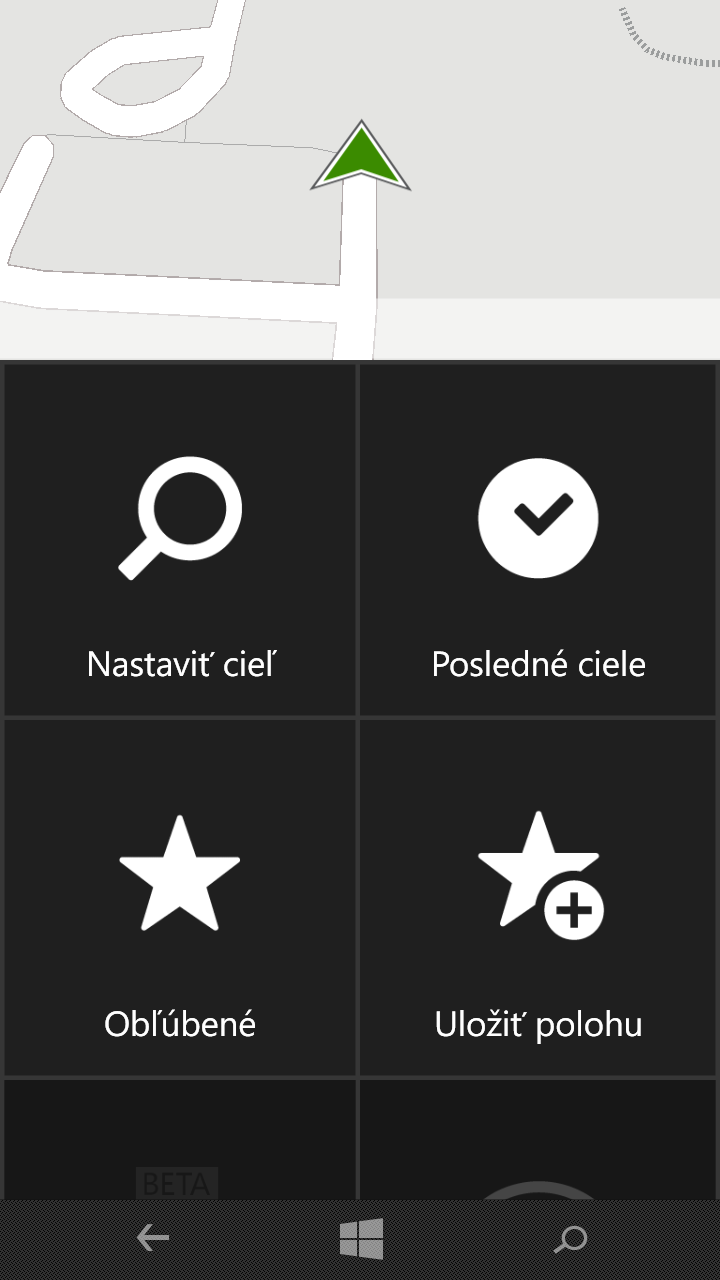Open the Nastaviť cieľ tile
The width and height of the screenshot is (720, 1280).
[180, 540]
